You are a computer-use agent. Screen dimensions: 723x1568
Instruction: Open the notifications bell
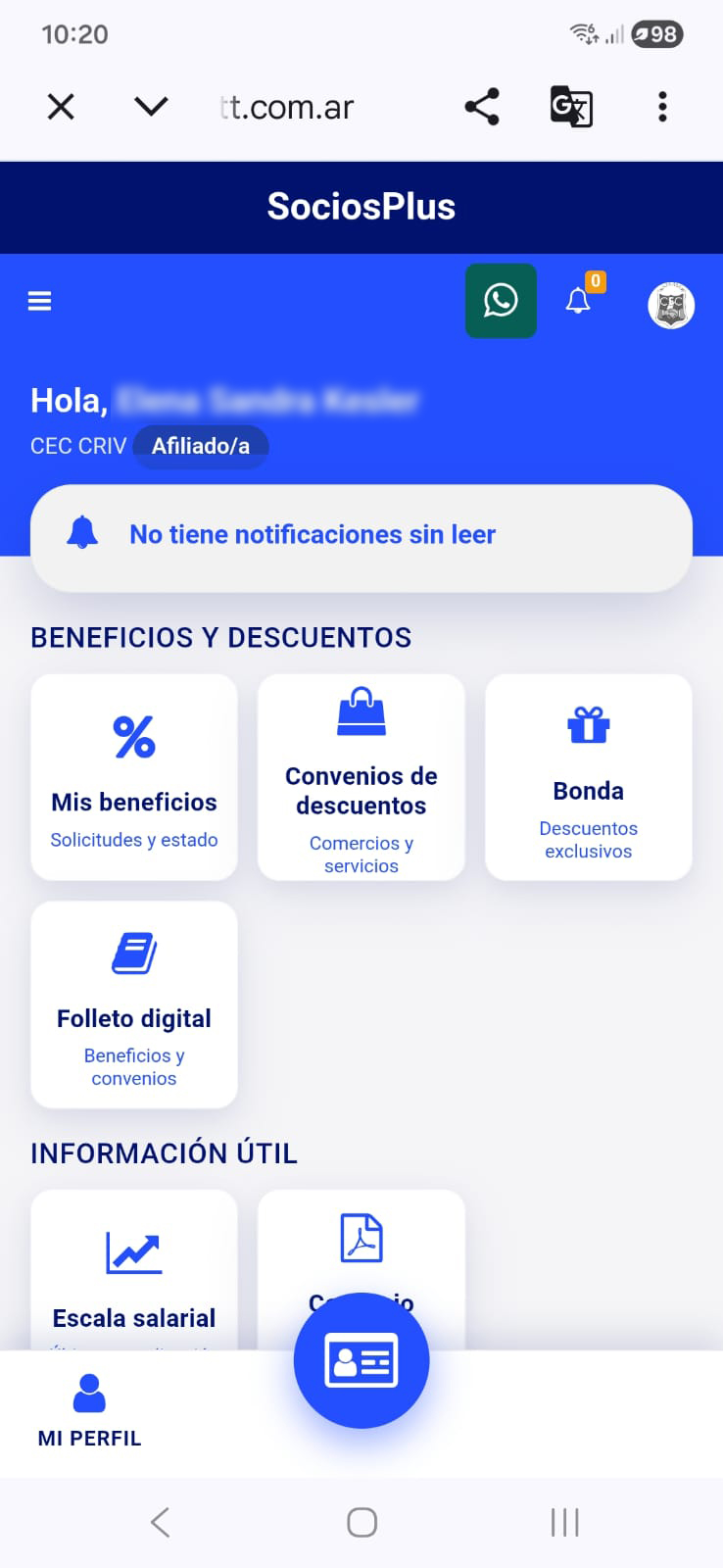click(578, 301)
